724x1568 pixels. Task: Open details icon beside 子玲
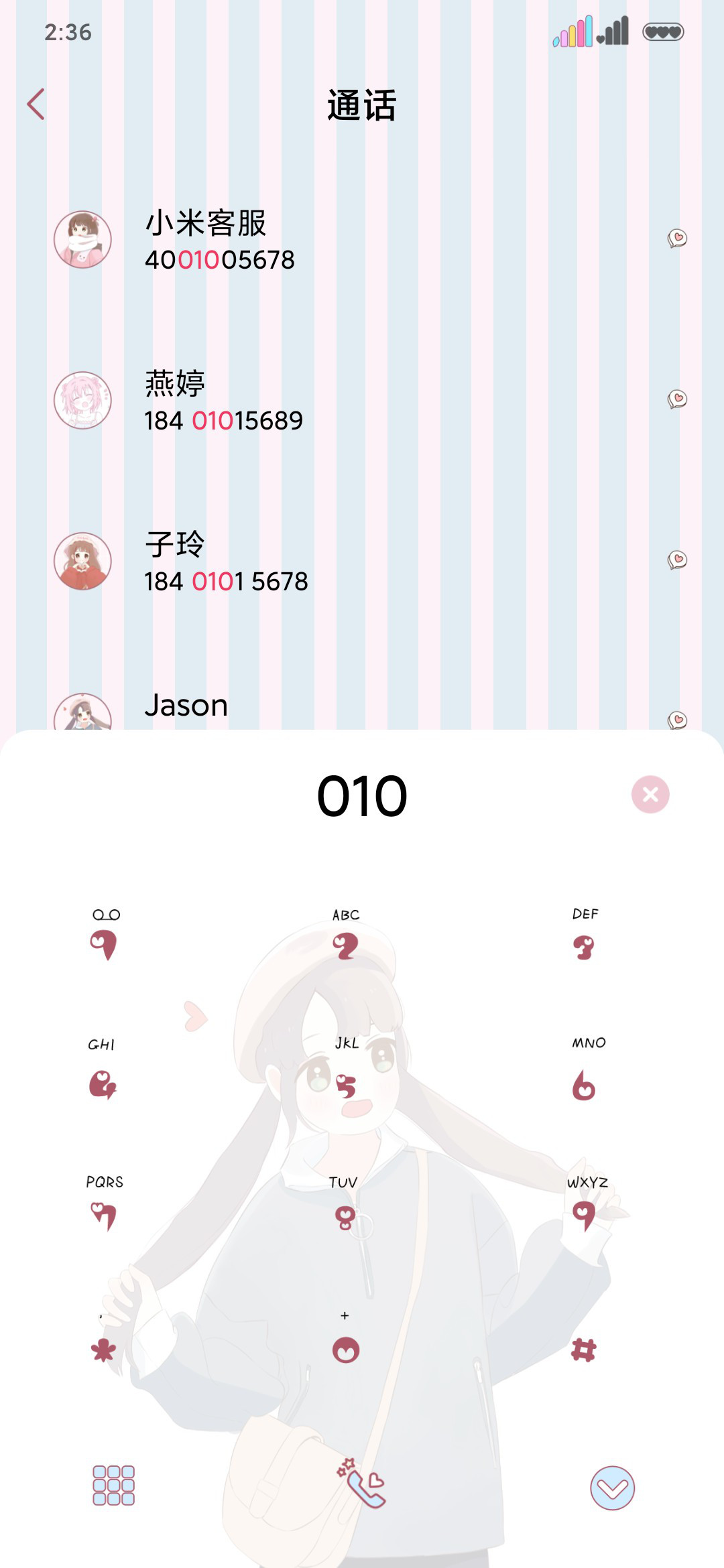pos(677,560)
